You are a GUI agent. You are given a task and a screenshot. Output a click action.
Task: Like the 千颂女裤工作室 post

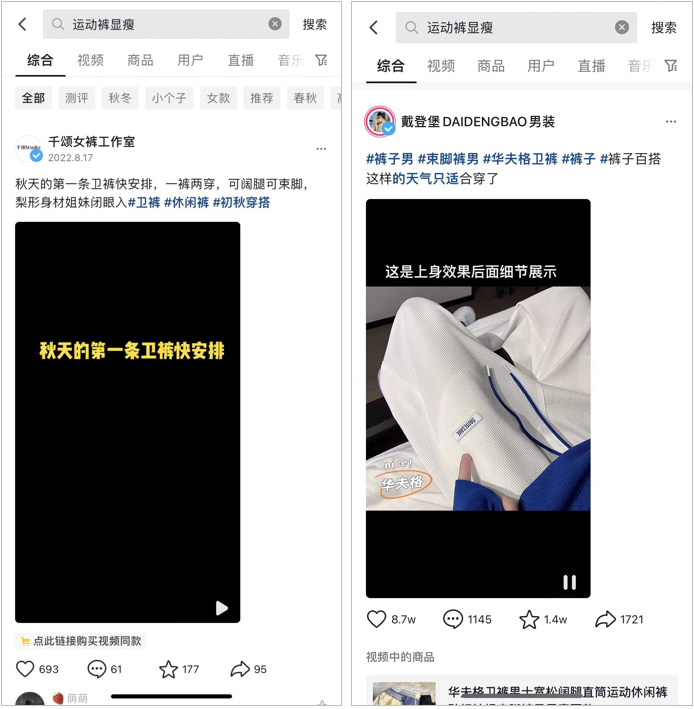click(26, 669)
